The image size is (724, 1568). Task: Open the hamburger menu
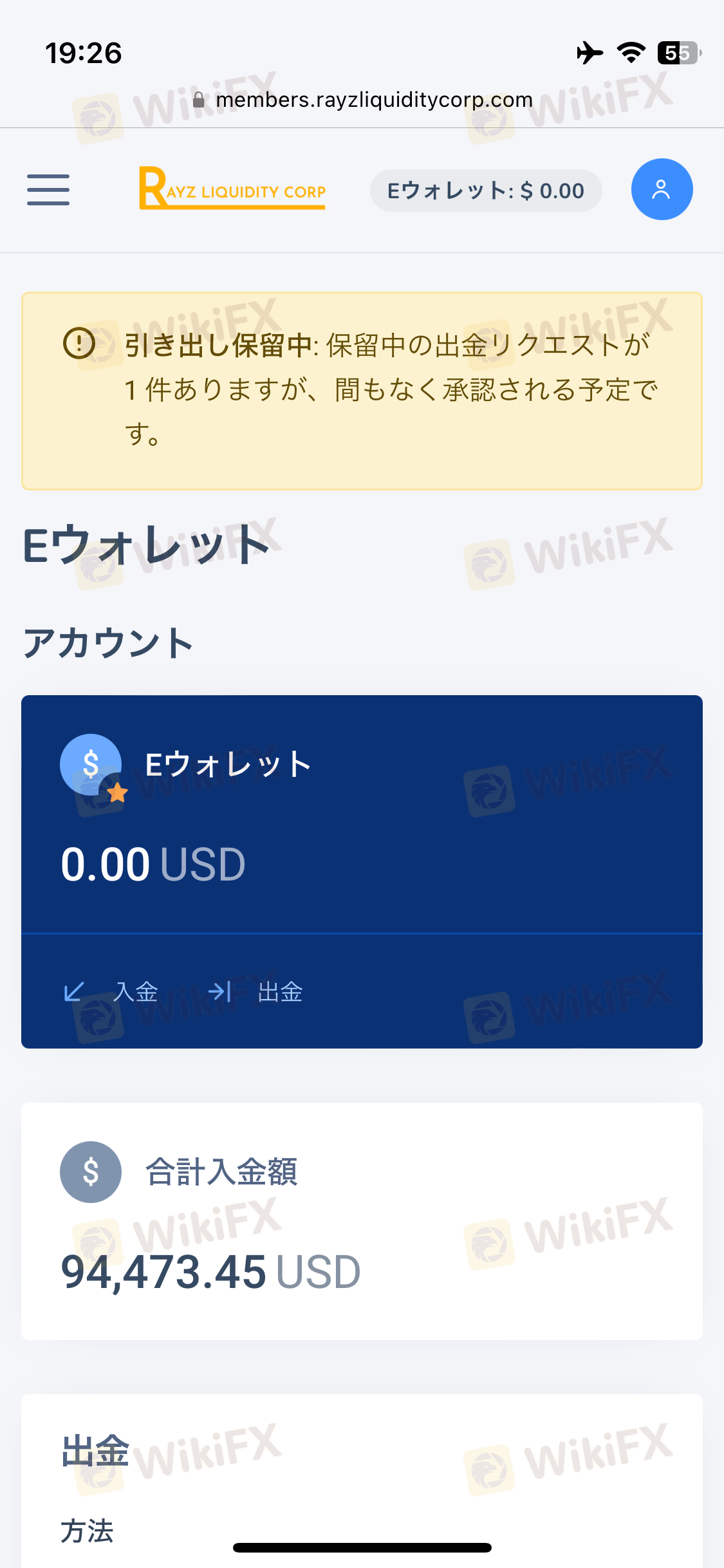click(48, 190)
